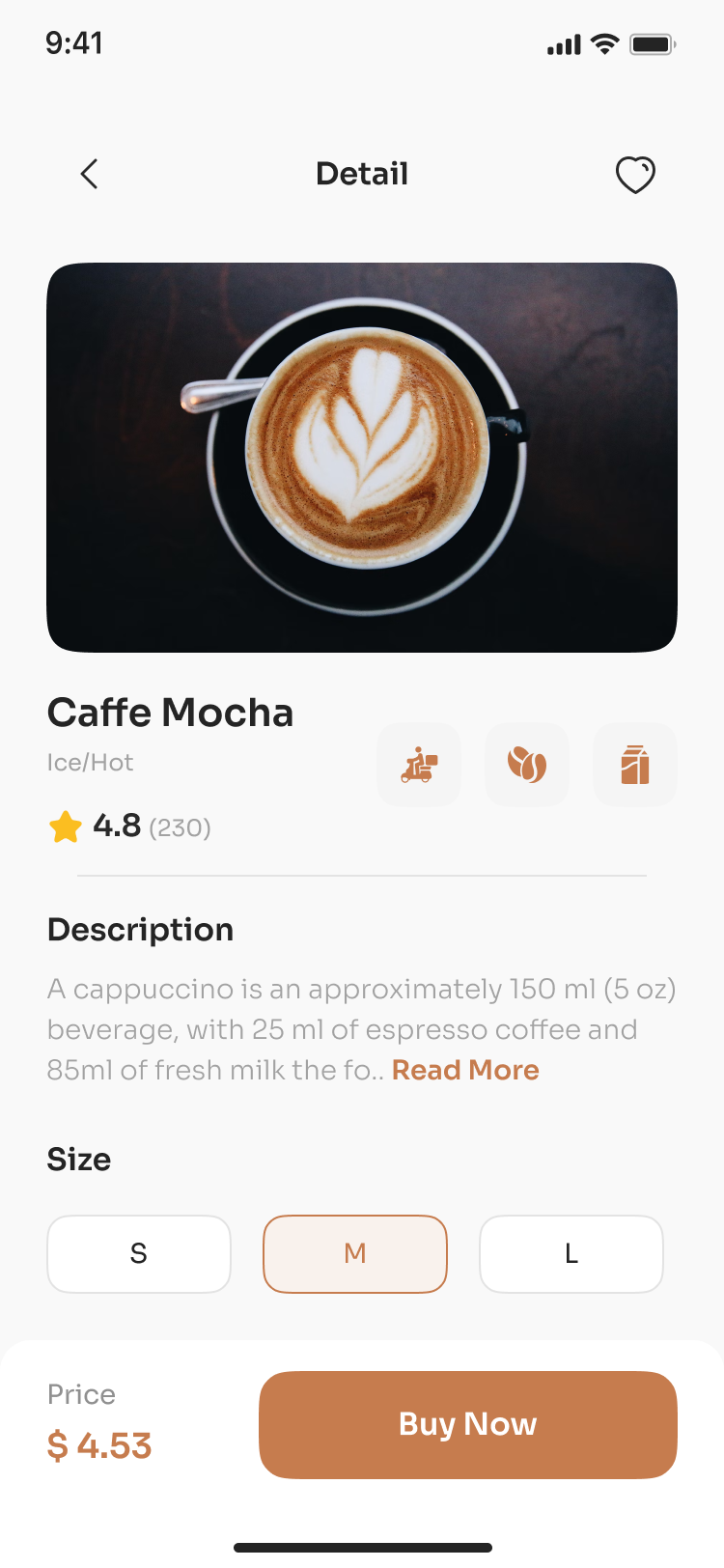The image size is (724, 1568).
Task: Expand description with Read More
Action: (x=465, y=1070)
